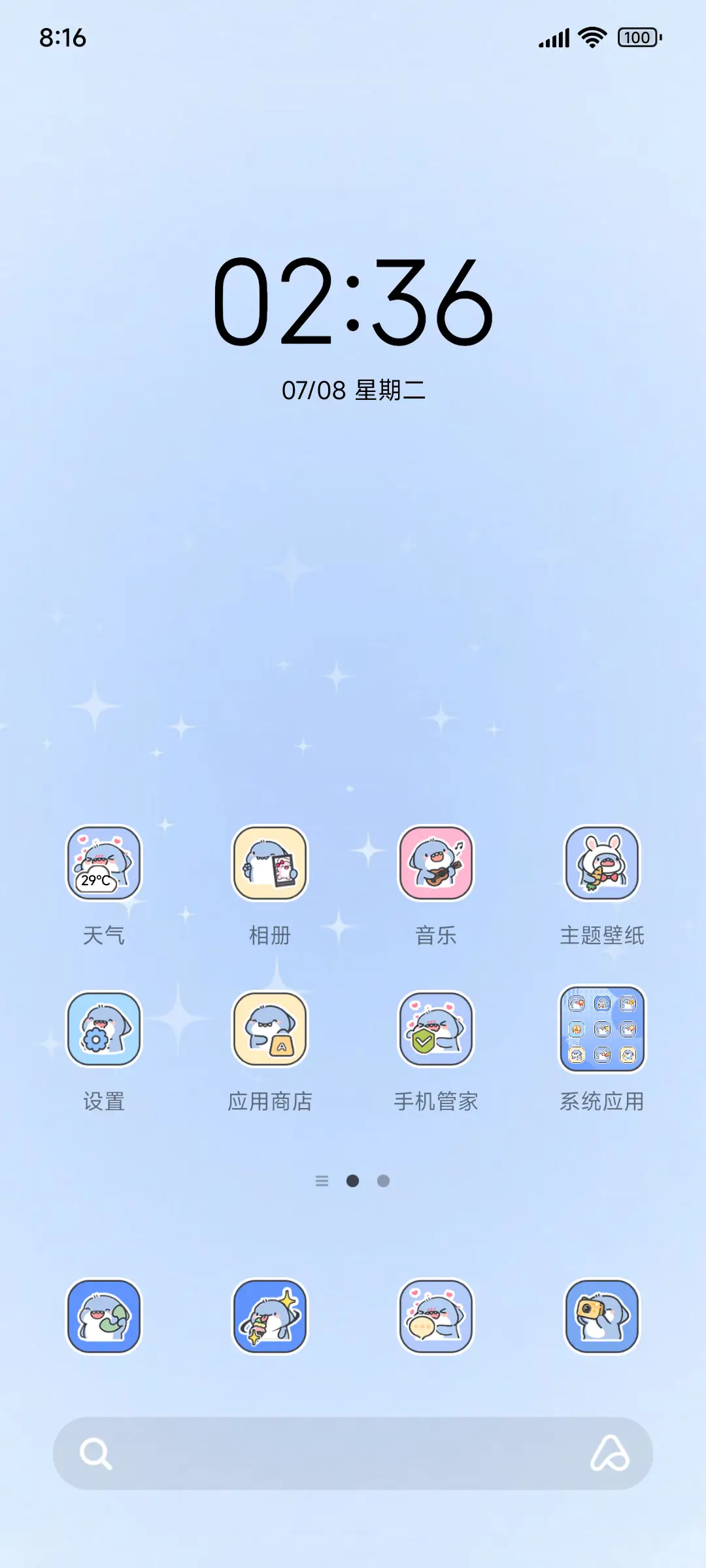
Task: Open the messaging app in the dock
Action: [437, 1316]
